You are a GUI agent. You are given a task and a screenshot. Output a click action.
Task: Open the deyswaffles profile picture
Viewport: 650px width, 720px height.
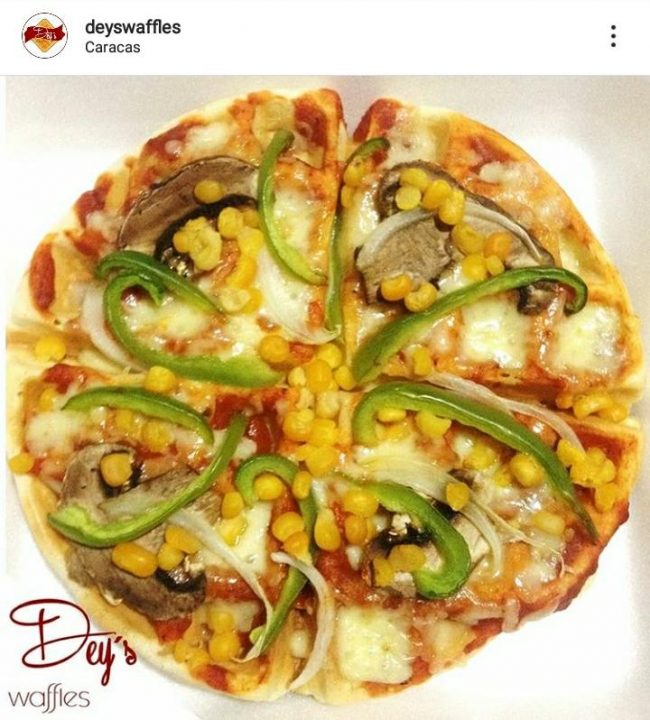(x=45, y=36)
